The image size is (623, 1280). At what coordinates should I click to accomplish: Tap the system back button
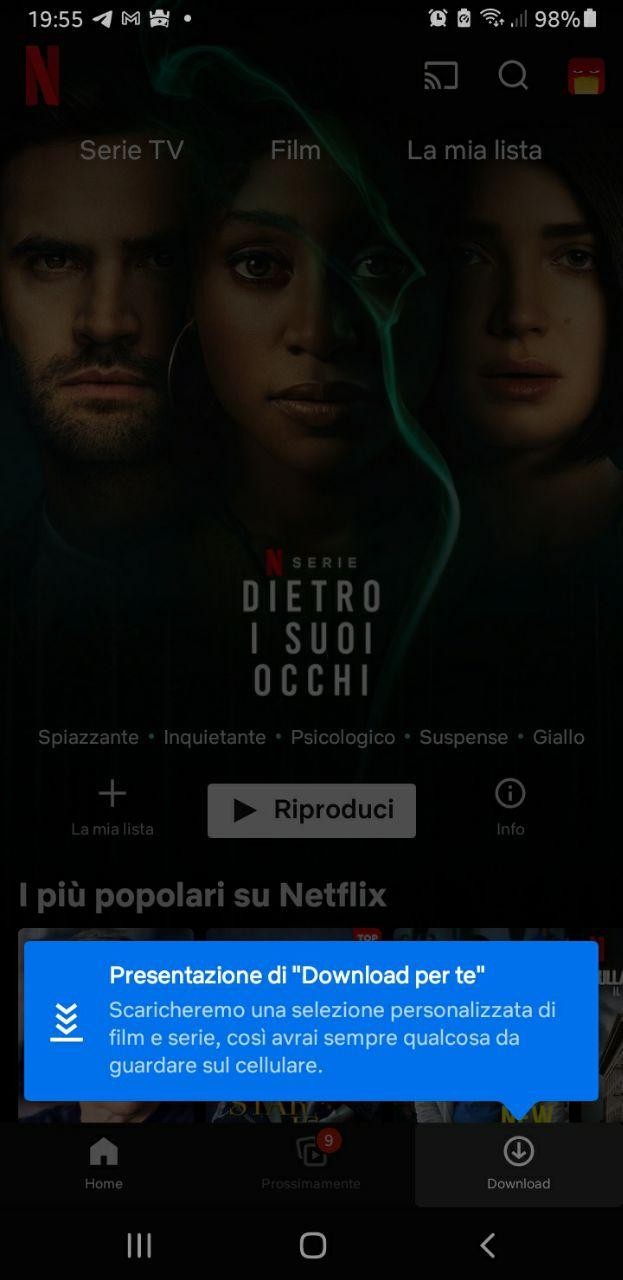pyautogui.click(x=487, y=1245)
